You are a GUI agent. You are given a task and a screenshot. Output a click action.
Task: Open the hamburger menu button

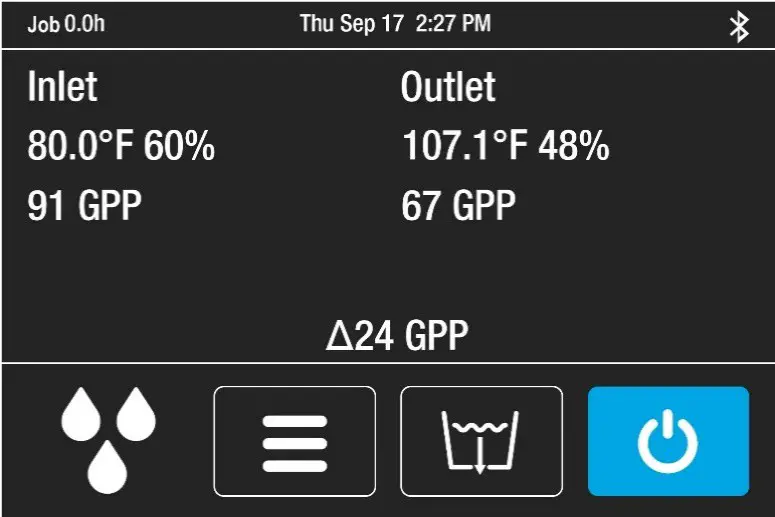[295, 441]
